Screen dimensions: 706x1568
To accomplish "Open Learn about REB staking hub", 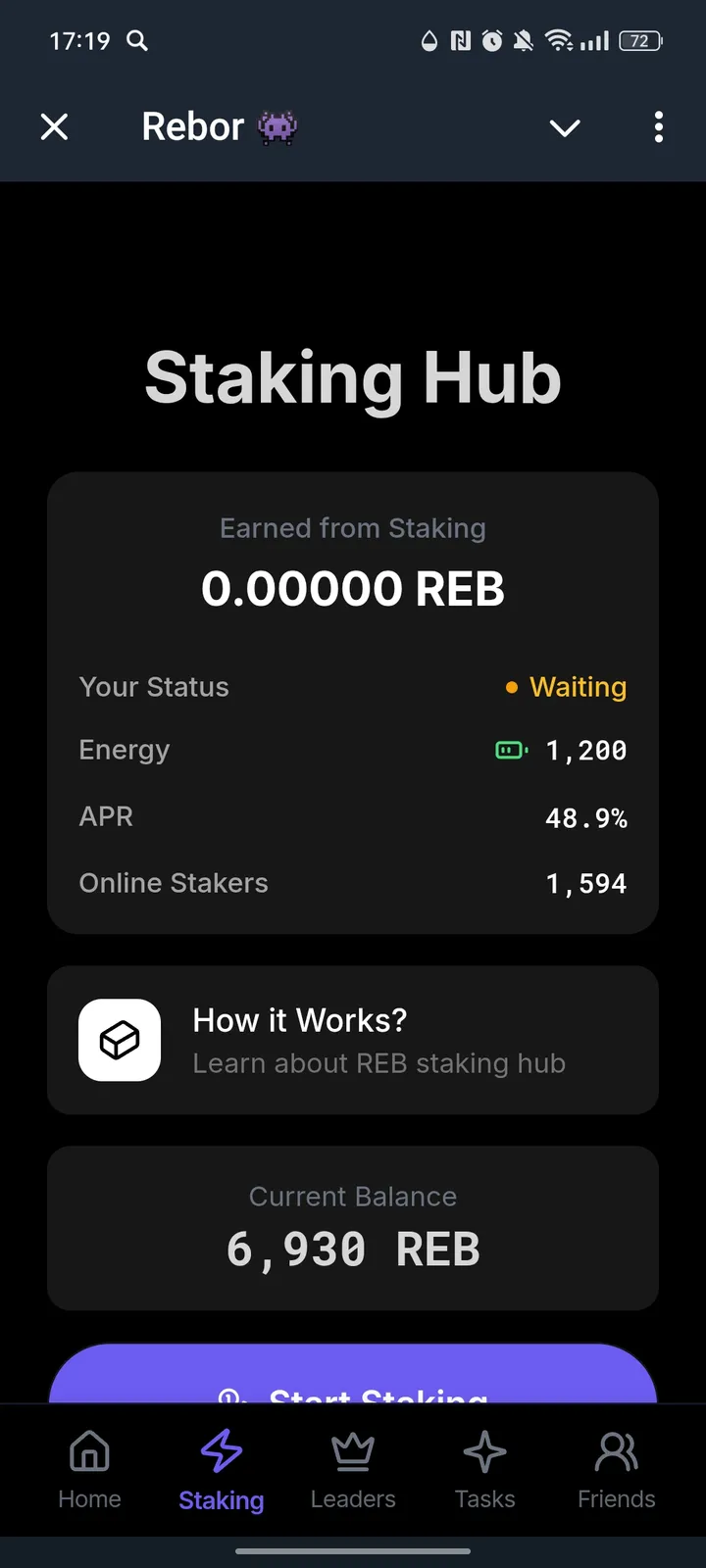I will (x=379, y=1062).
